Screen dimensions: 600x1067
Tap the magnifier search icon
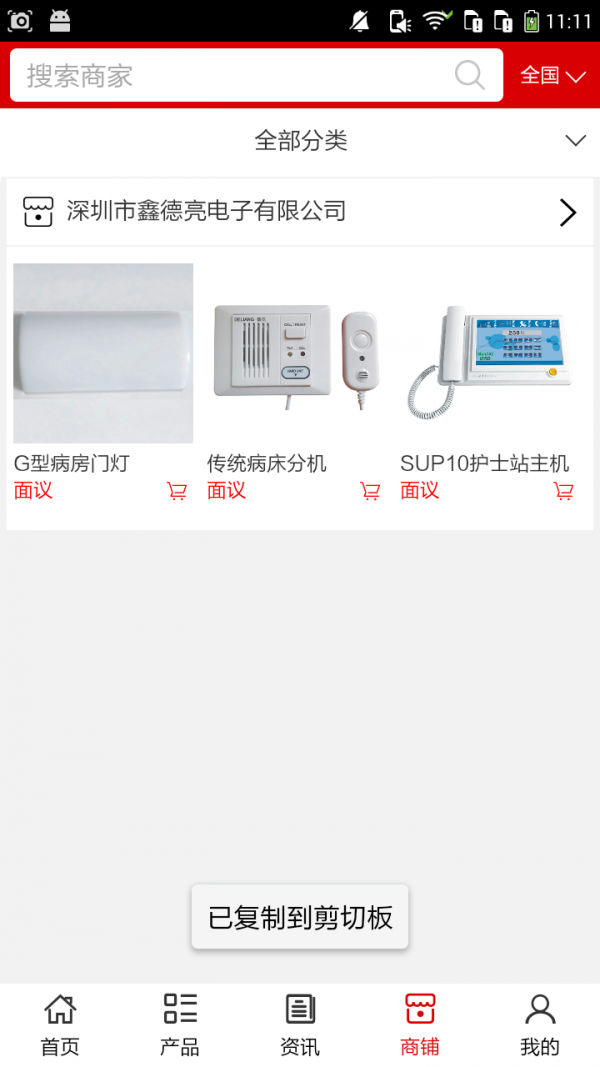[469, 75]
